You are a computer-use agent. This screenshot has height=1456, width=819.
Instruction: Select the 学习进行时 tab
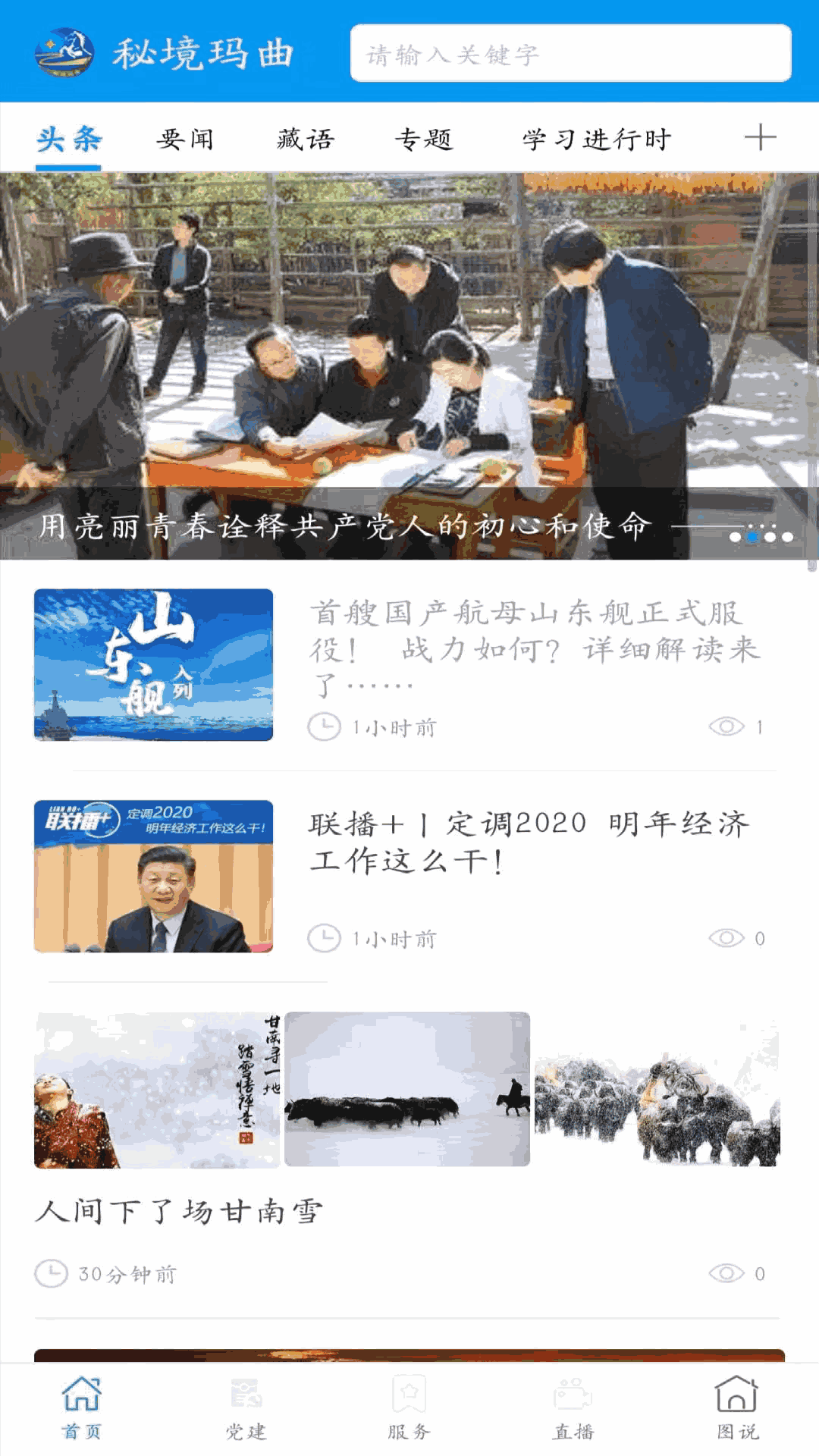(x=597, y=140)
